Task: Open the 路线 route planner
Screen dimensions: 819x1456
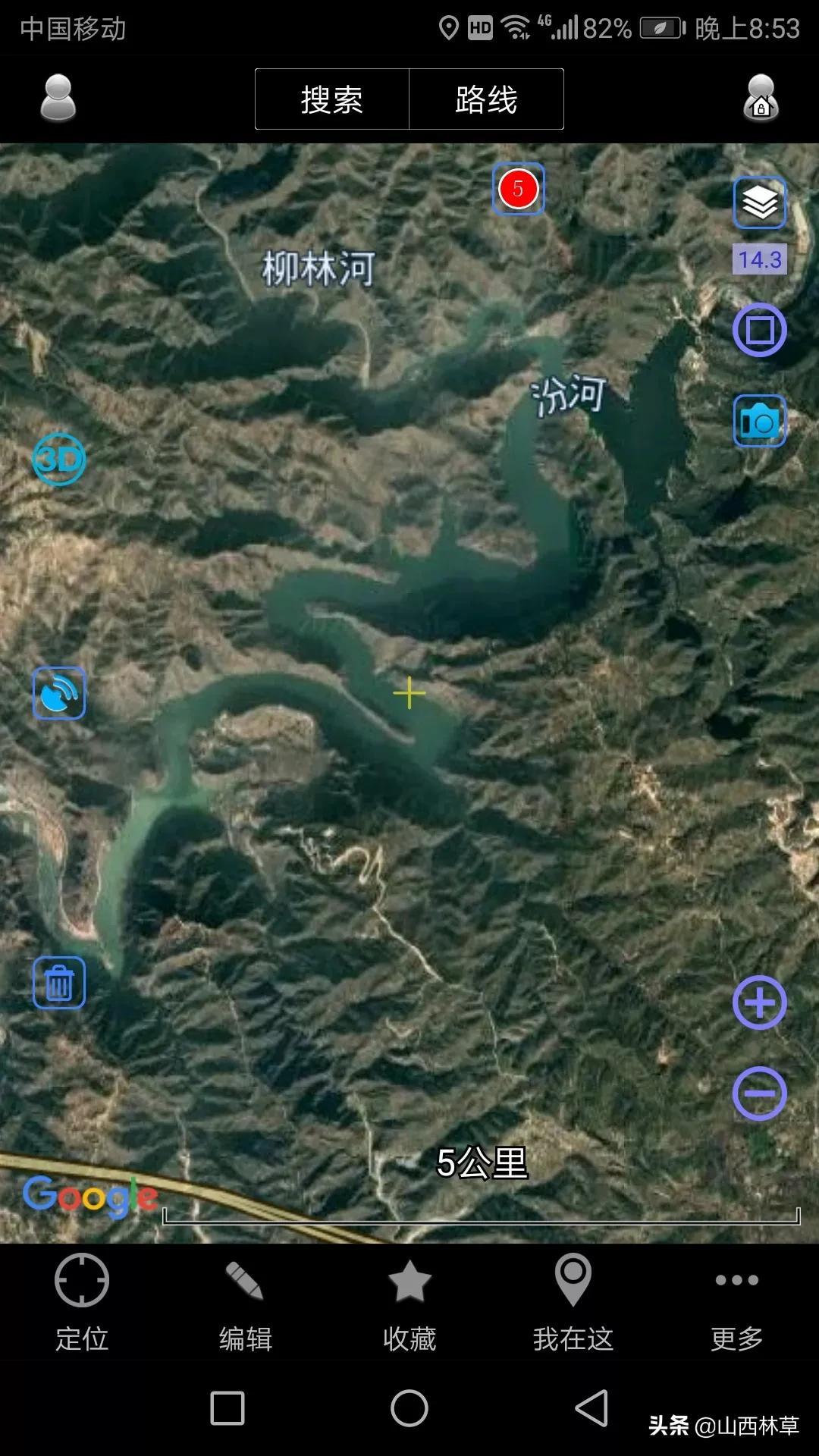Action: (x=487, y=99)
